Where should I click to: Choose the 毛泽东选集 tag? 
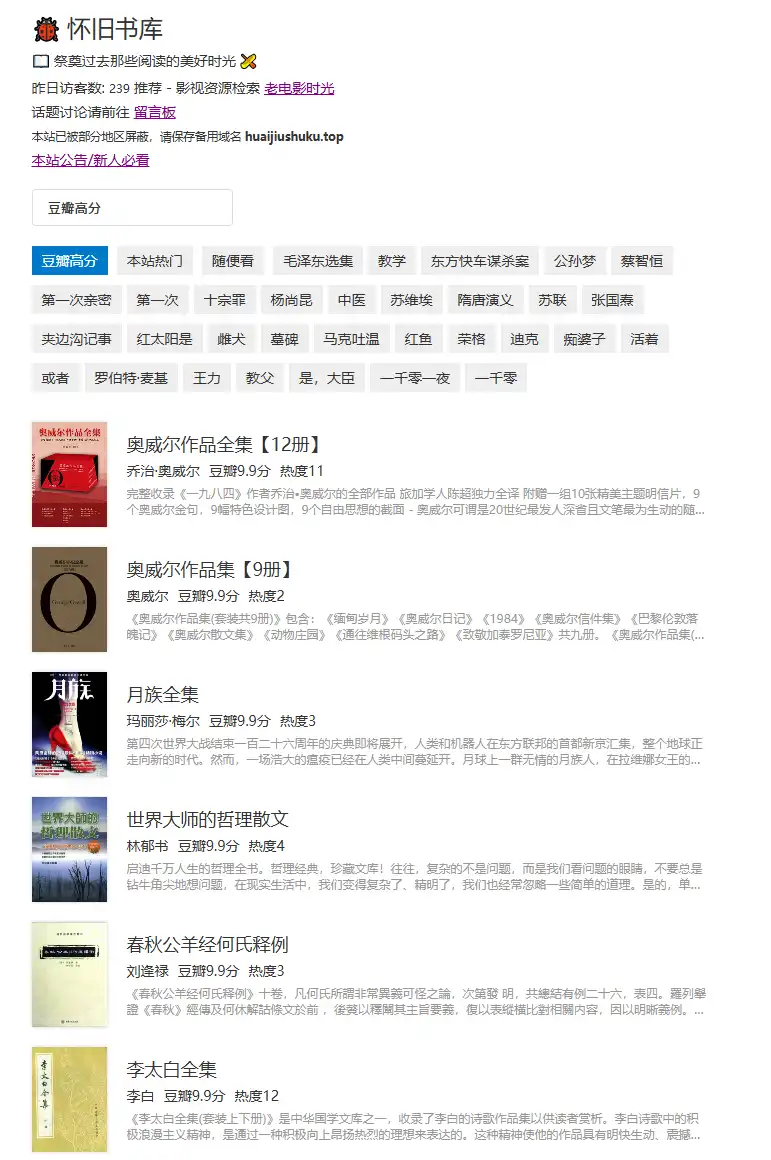tap(318, 261)
